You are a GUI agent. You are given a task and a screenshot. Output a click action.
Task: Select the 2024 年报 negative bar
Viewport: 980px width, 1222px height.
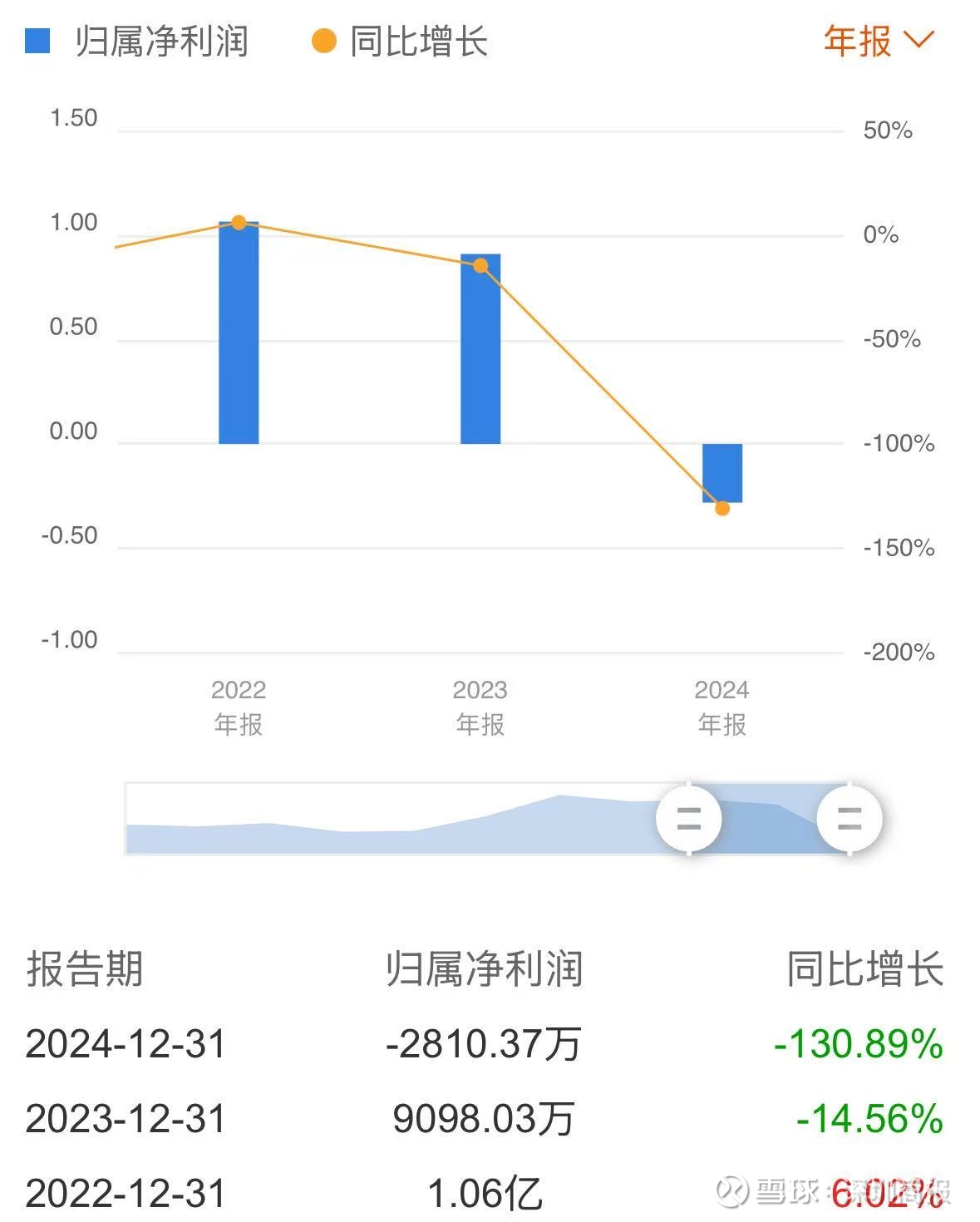tap(722, 473)
